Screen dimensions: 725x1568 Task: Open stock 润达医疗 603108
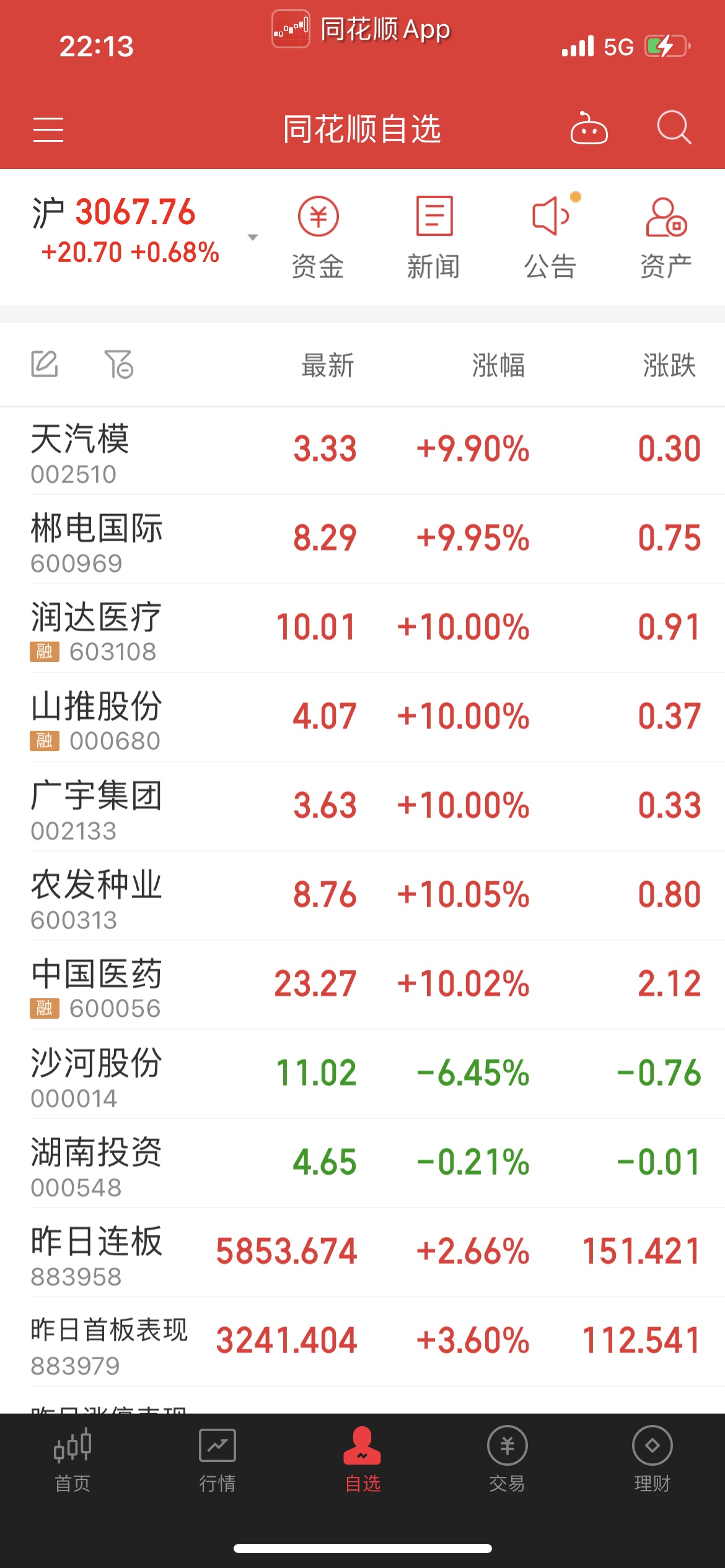362,628
